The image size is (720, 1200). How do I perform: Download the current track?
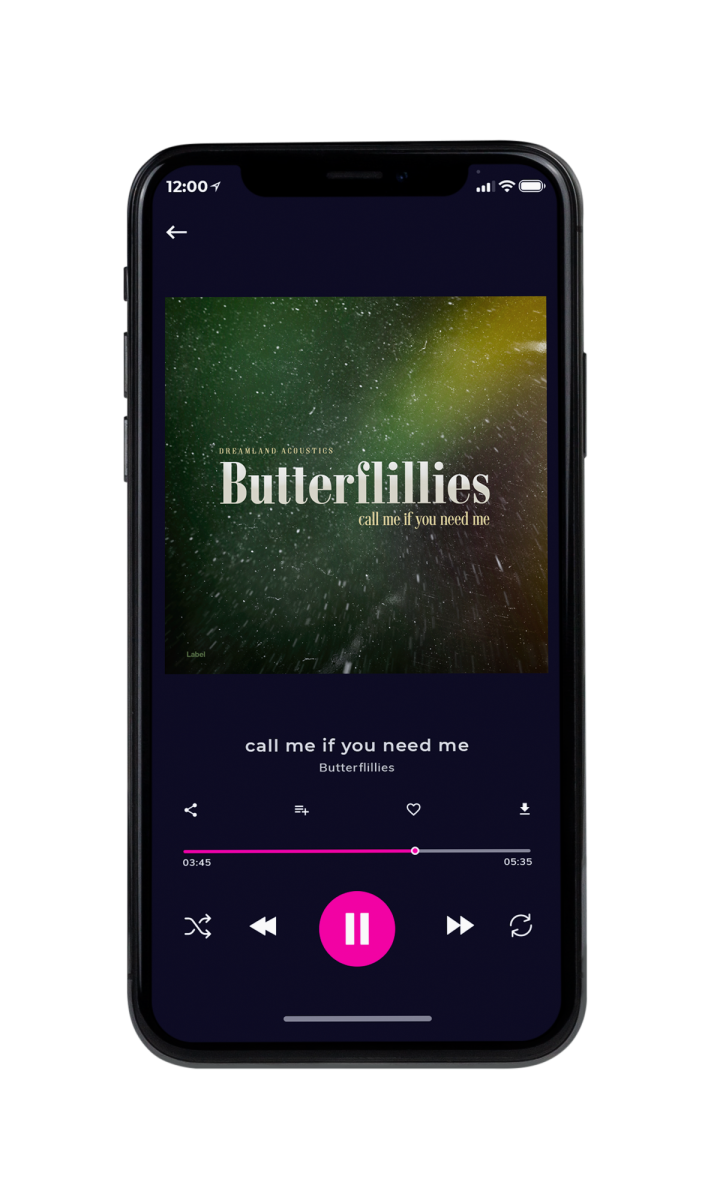point(524,809)
